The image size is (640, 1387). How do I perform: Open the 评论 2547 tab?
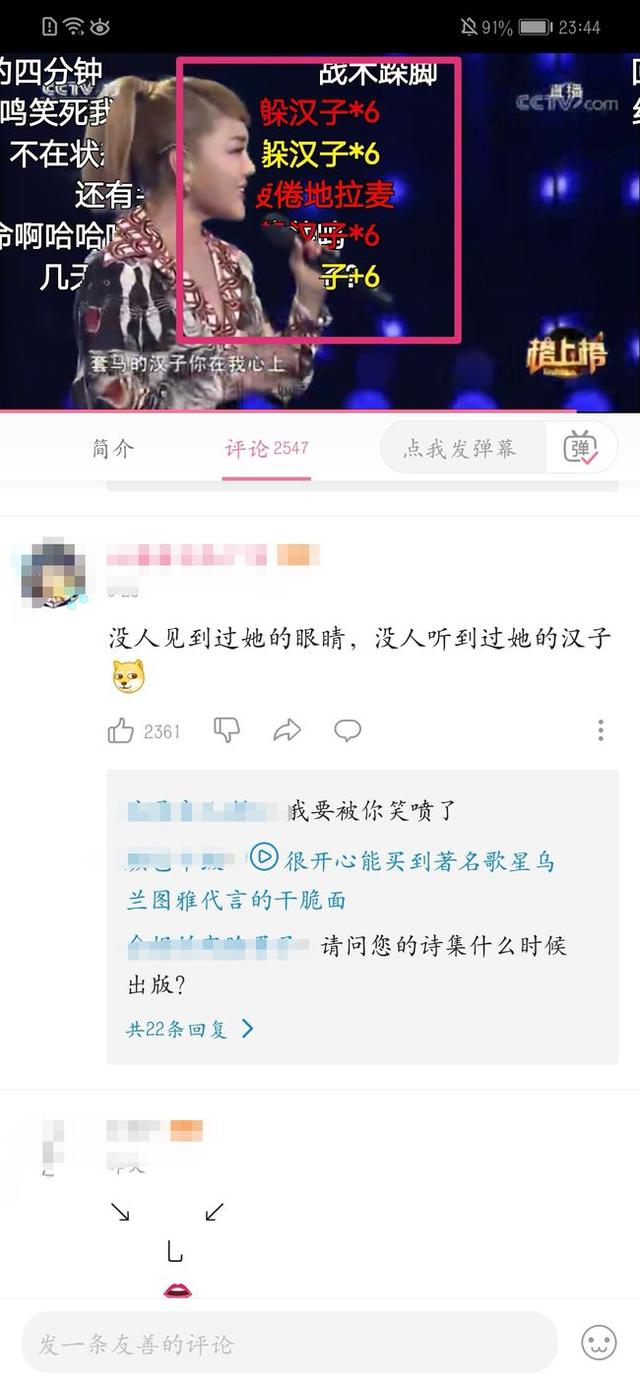tap(266, 448)
